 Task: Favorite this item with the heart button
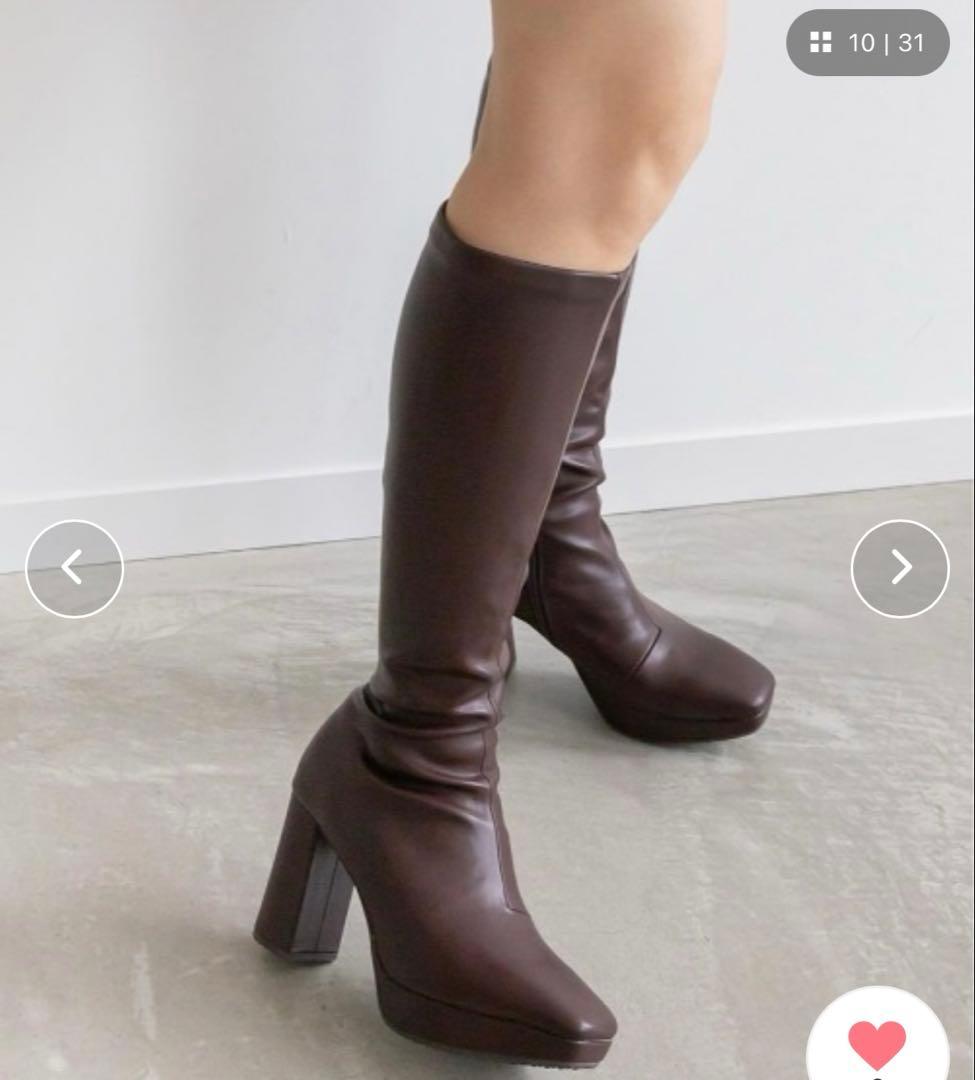[x=877, y=1042]
